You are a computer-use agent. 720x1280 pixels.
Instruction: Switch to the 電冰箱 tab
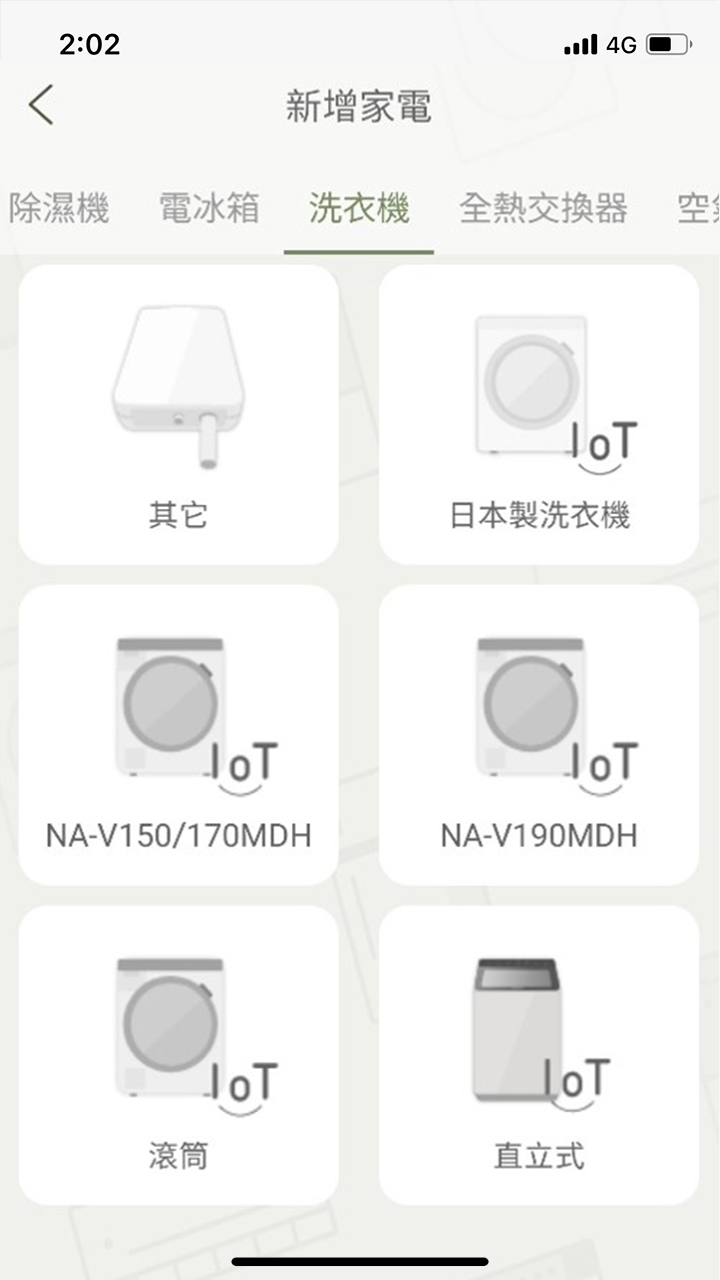[207, 208]
